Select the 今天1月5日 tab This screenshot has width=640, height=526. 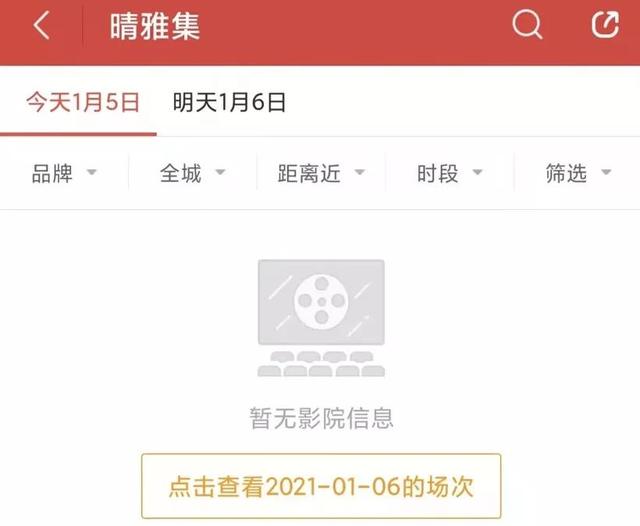pyautogui.click(x=82, y=102)
